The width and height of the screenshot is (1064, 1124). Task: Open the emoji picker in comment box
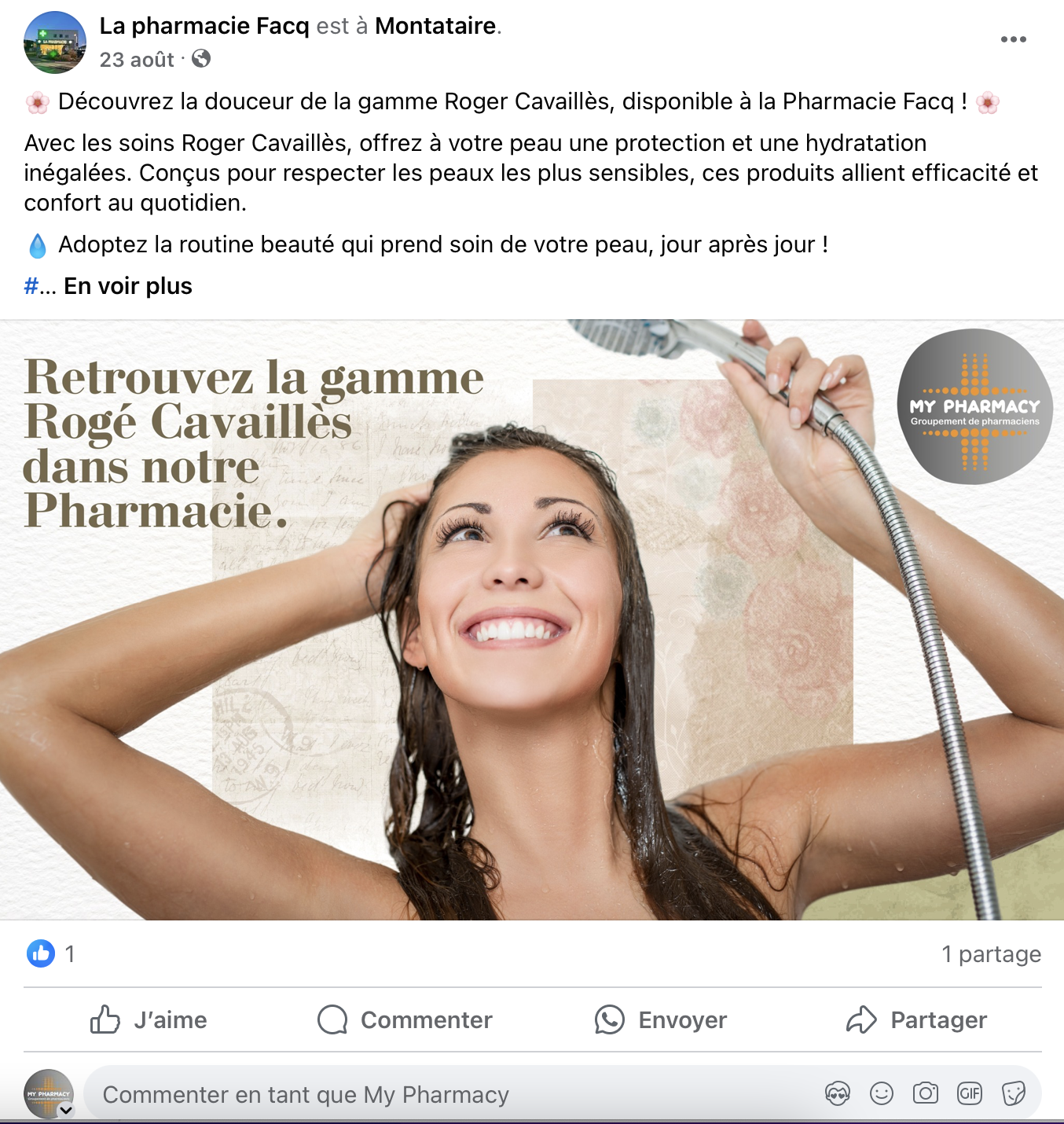pos(882,1093)
